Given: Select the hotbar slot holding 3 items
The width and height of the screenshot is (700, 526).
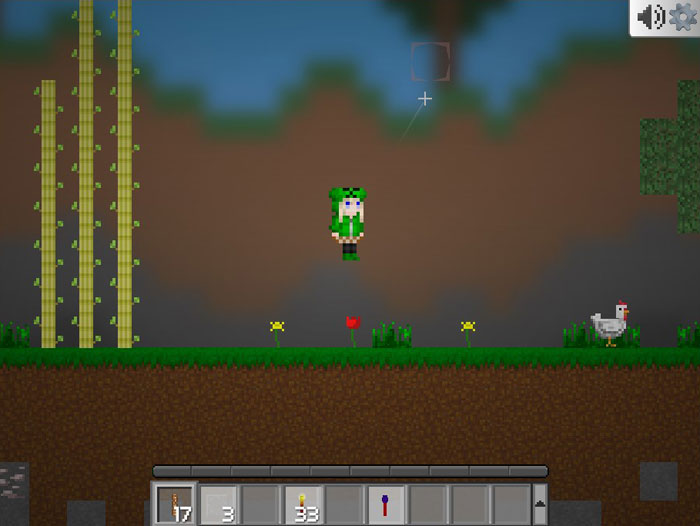Looking at the screenshot, I should [x=218, y=505].
